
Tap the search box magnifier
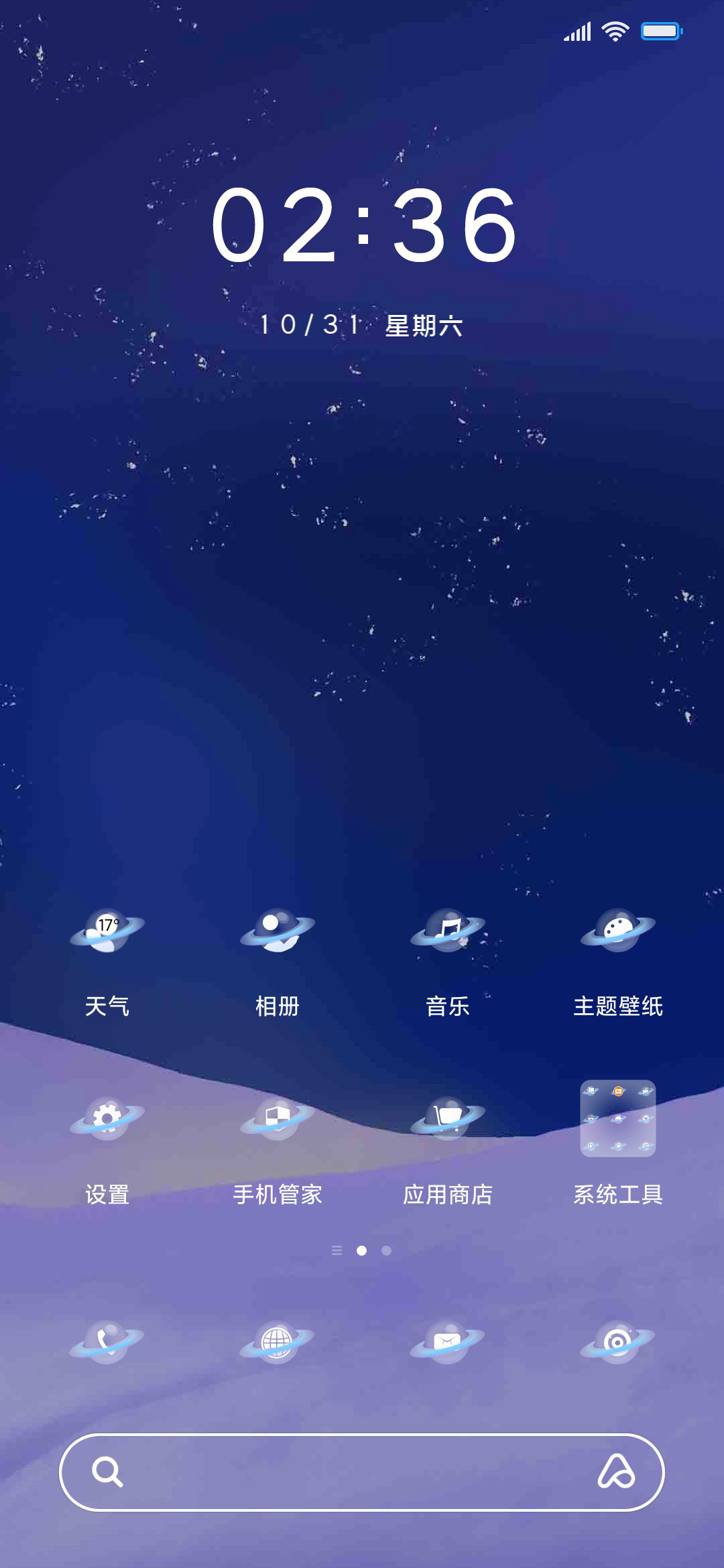[x=107, y=1472]
